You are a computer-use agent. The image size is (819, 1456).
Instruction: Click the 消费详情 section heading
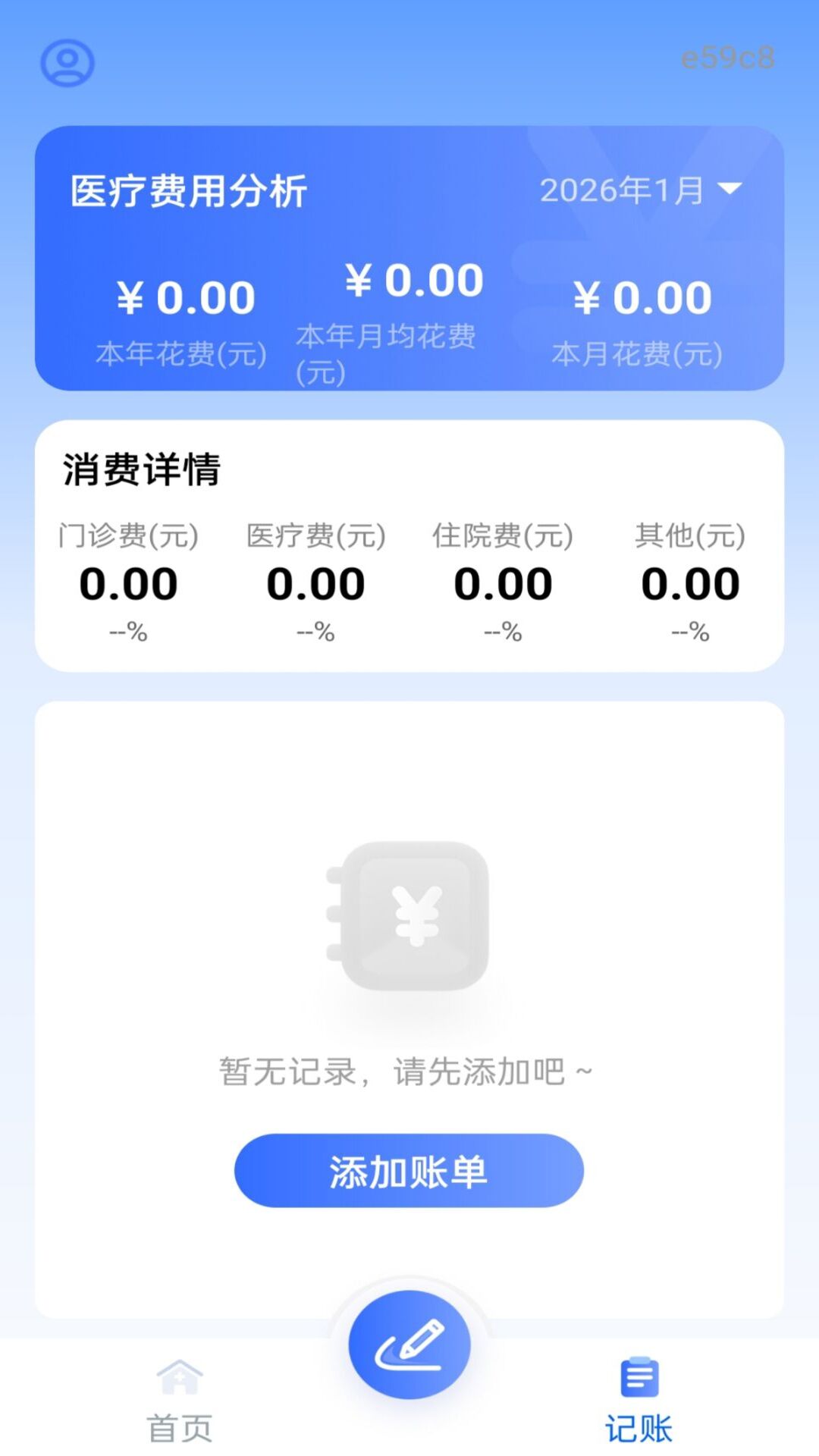click(x=143, y=469)
